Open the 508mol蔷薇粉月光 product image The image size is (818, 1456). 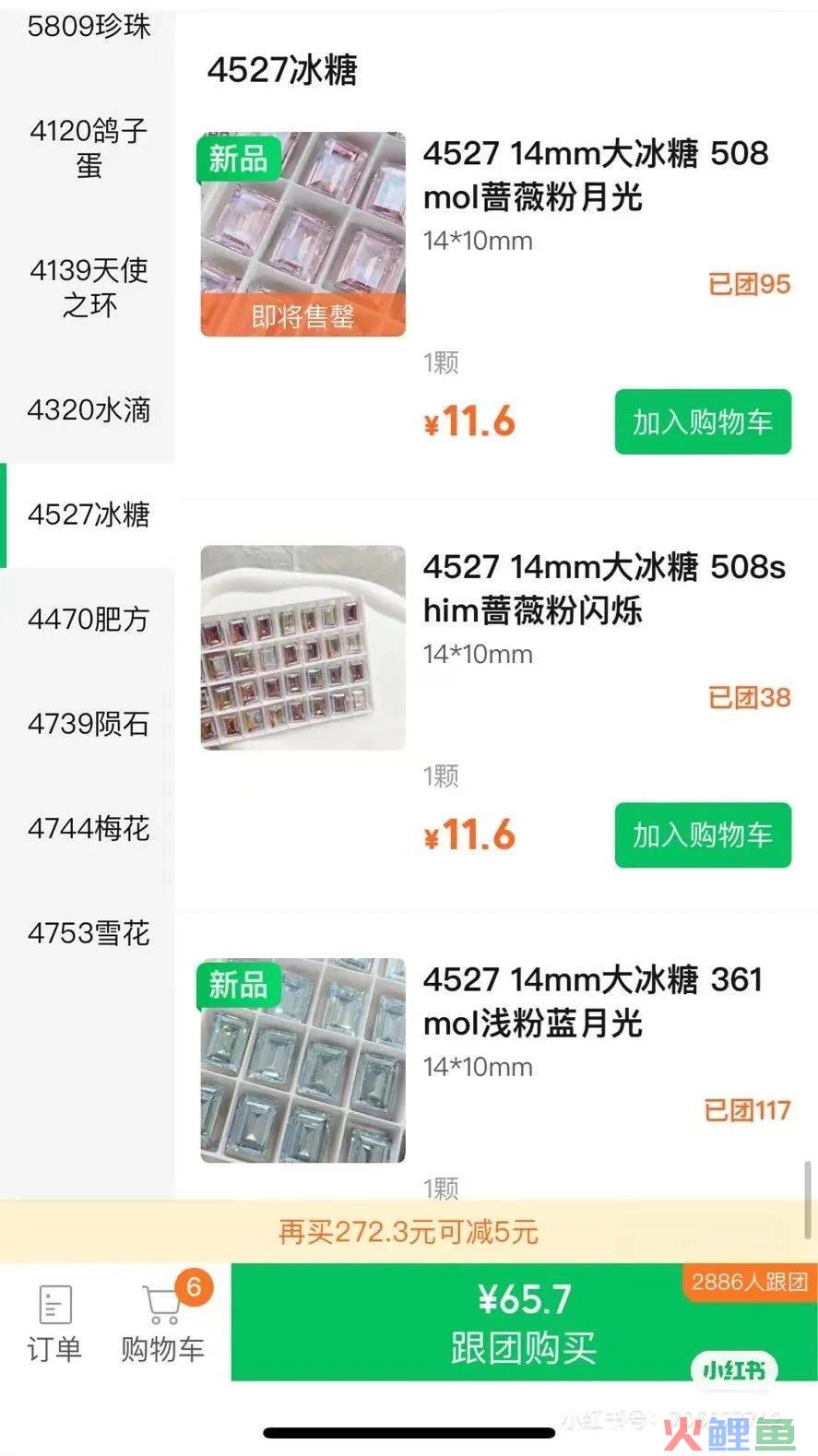click(x=303, y=234)
